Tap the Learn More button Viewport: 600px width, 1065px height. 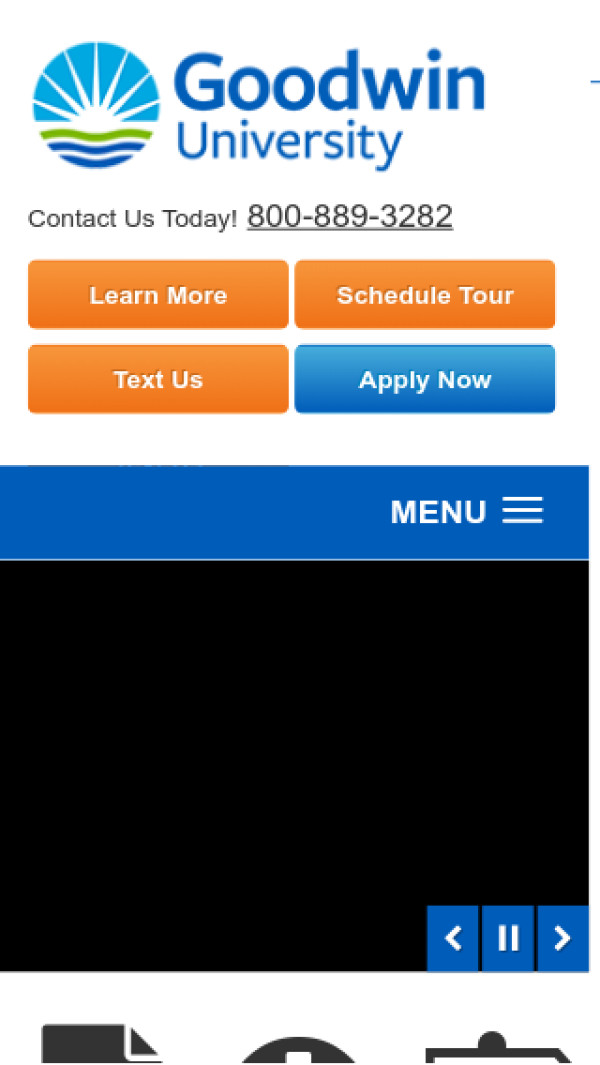click(158, 295)
